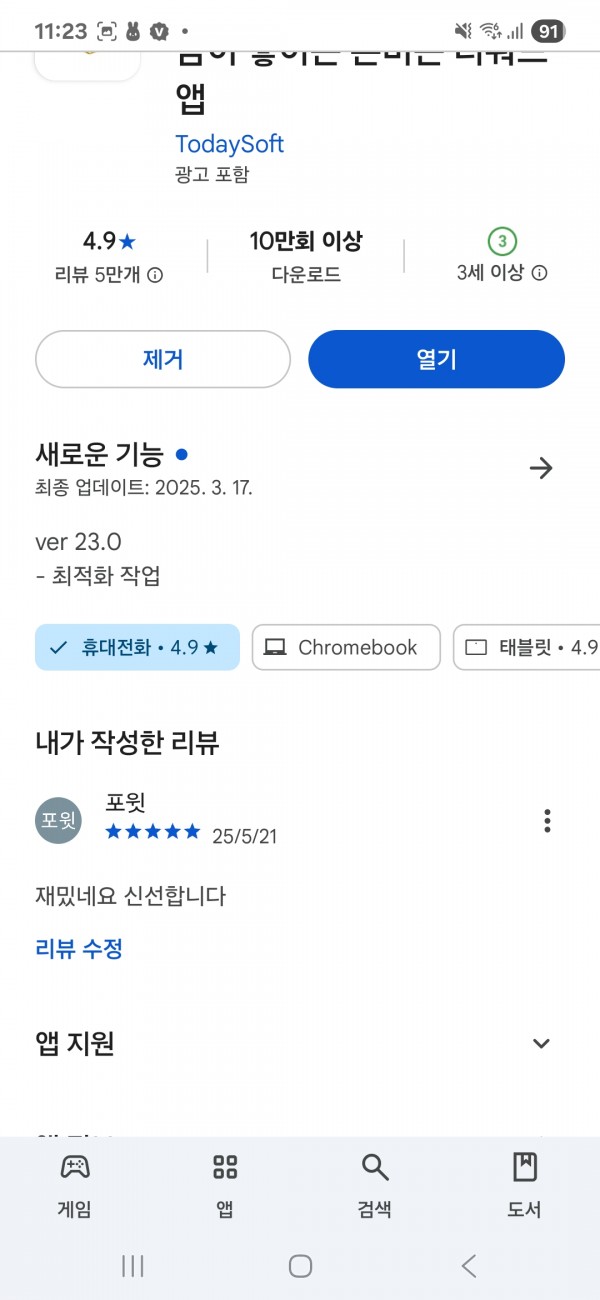Switch to the 검색 tab
This screenshot has height=1300, width=600.
pyautogui.click(x=375, y=1186)
